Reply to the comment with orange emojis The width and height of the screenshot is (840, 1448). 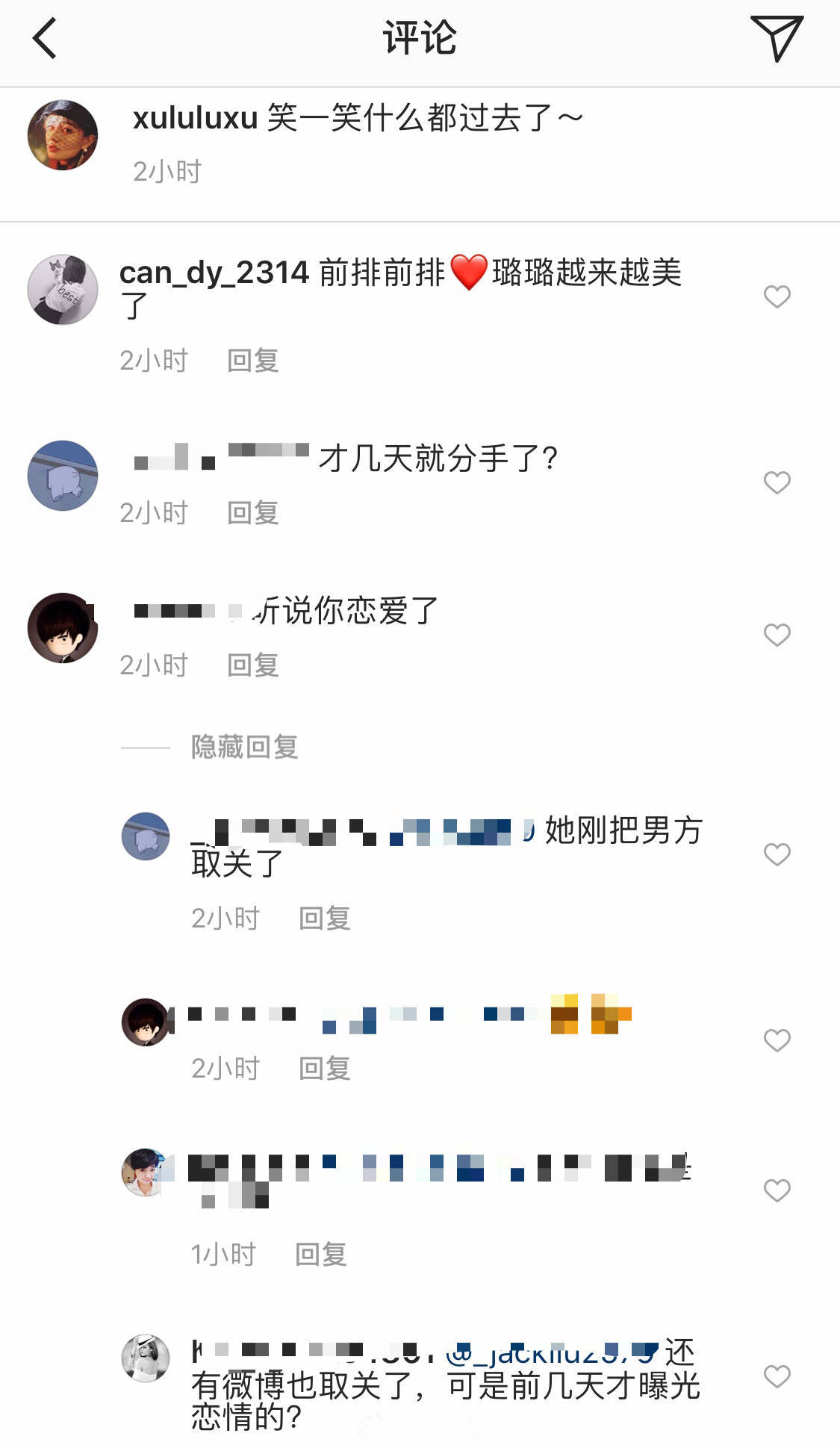[324, 1069]
